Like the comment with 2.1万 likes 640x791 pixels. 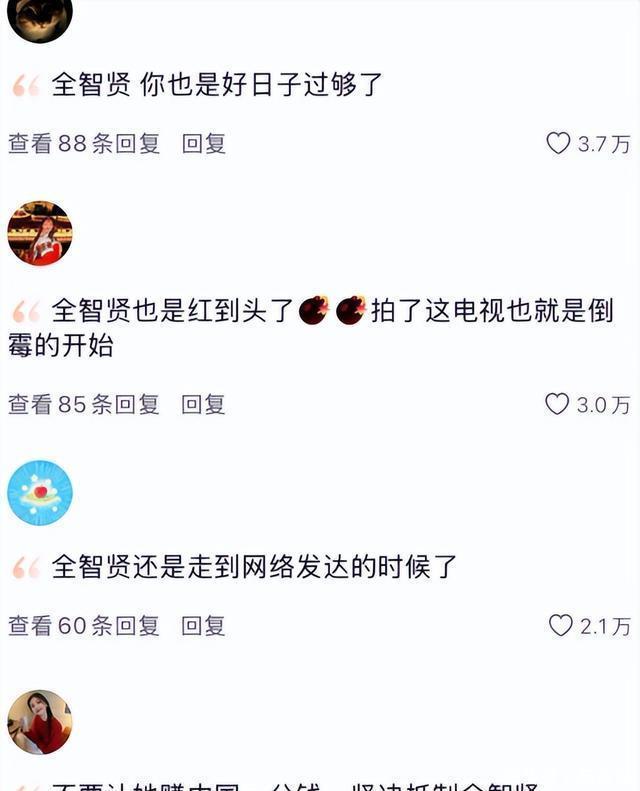coord(561,626)
